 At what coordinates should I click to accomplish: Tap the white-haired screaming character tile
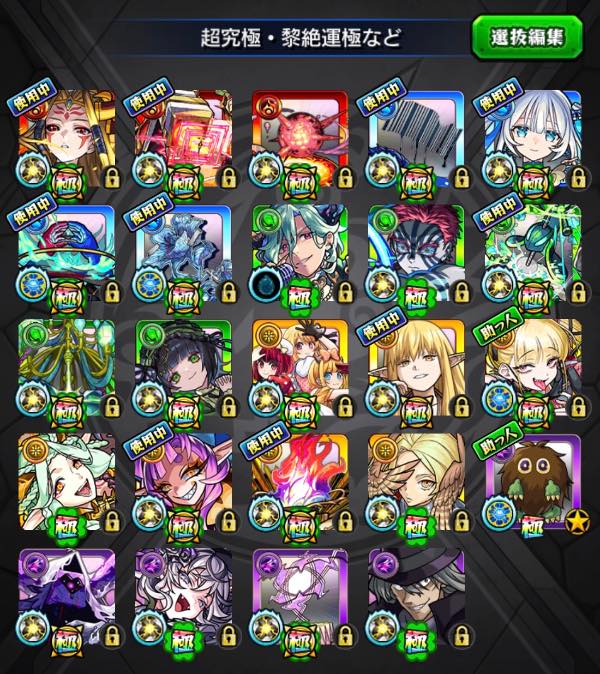183,597
